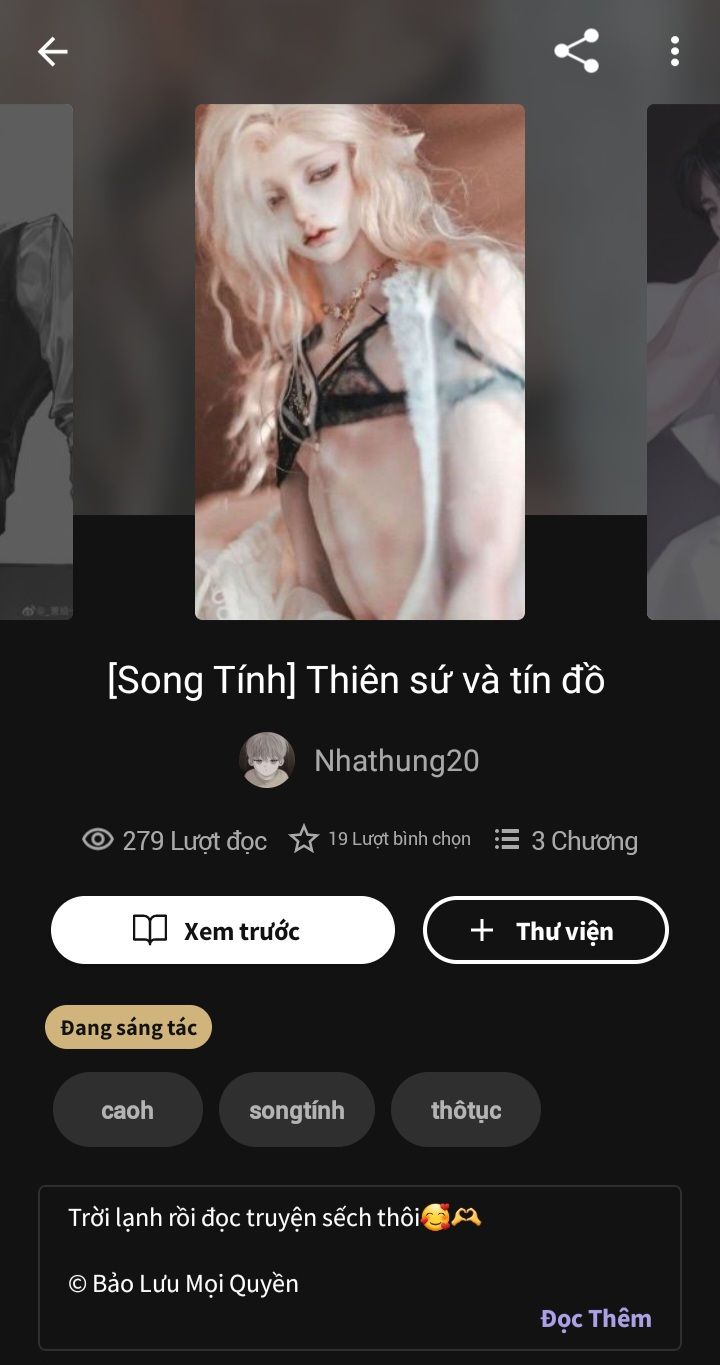Image resolution: width=720 pixels, height=1365 pixels.
Task: Expand description with Đọc Thêm
Action: click(x=596, y=1318)
